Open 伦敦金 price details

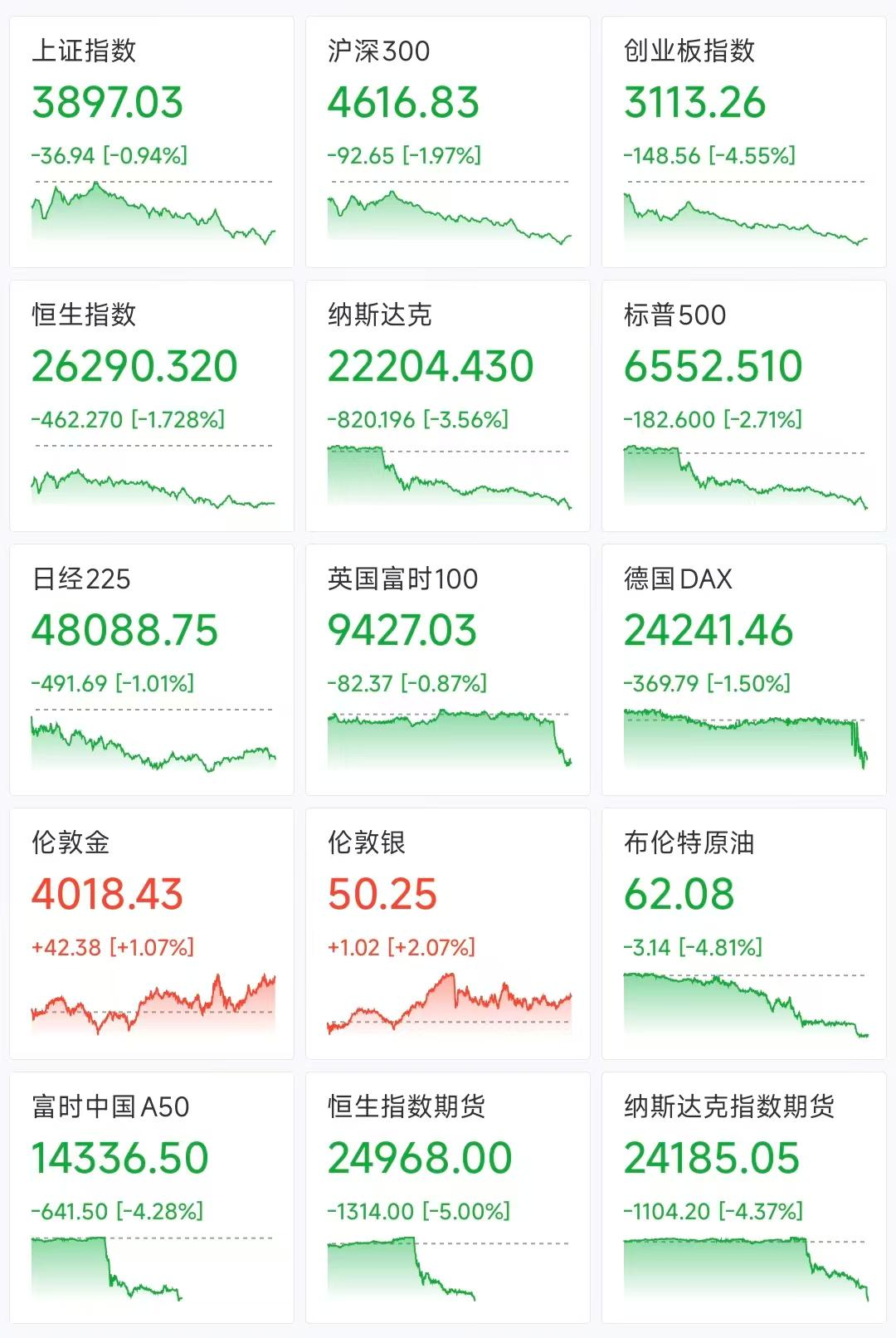click(x=152, y=933)
